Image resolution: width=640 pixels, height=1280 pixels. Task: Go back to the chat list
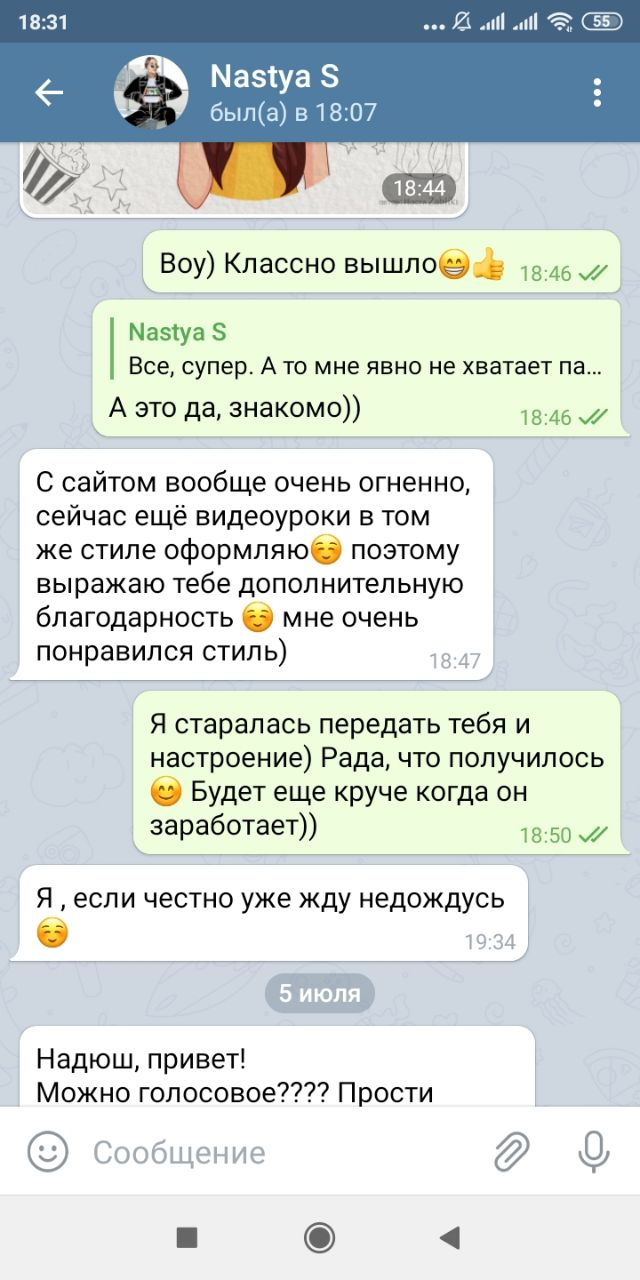48,93
